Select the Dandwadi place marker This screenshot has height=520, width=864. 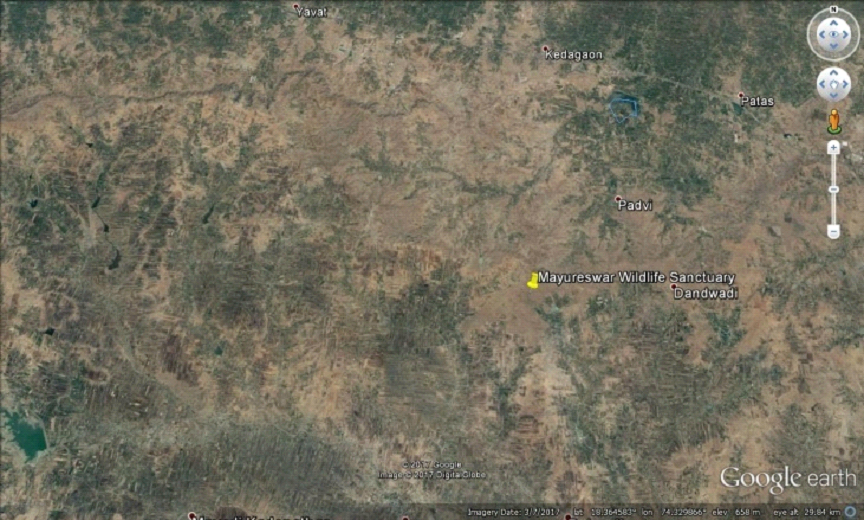point(674,287)
